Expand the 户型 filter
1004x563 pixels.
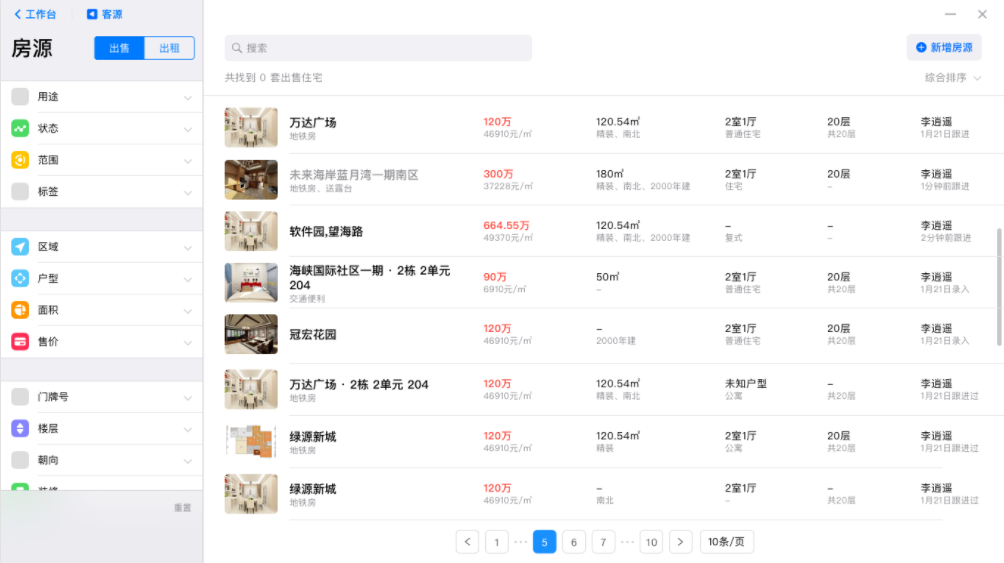click(101, 279)
